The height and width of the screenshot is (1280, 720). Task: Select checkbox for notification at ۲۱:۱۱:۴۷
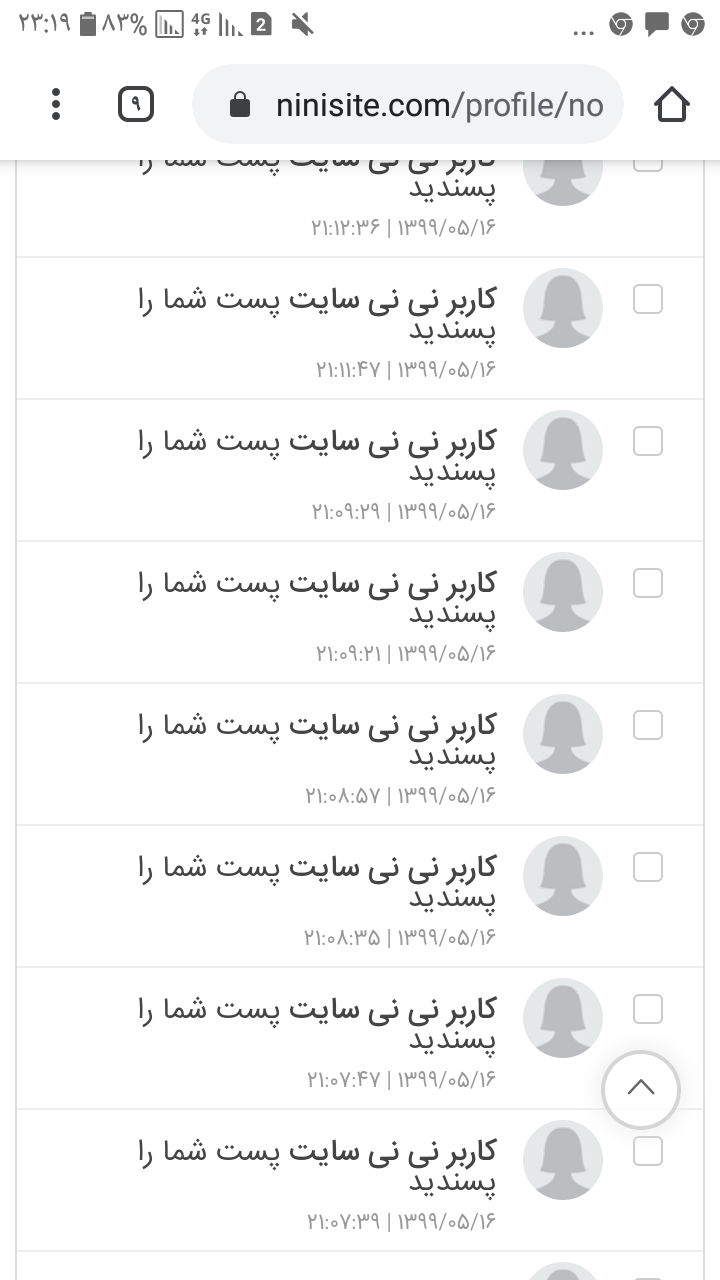coord(648,299)
